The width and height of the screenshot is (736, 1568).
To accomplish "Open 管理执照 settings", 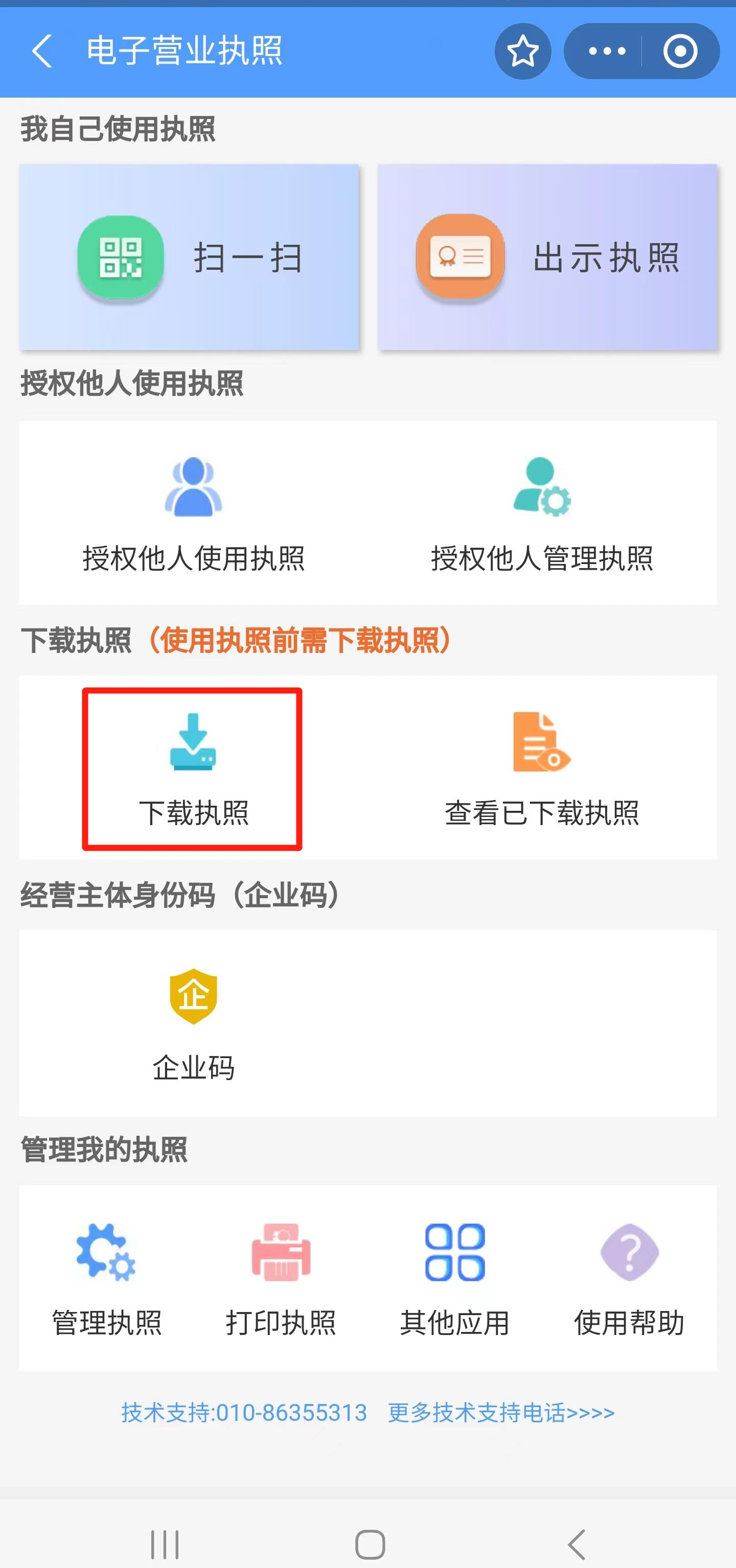I will pyautogui.click(x=106, y=1279).
